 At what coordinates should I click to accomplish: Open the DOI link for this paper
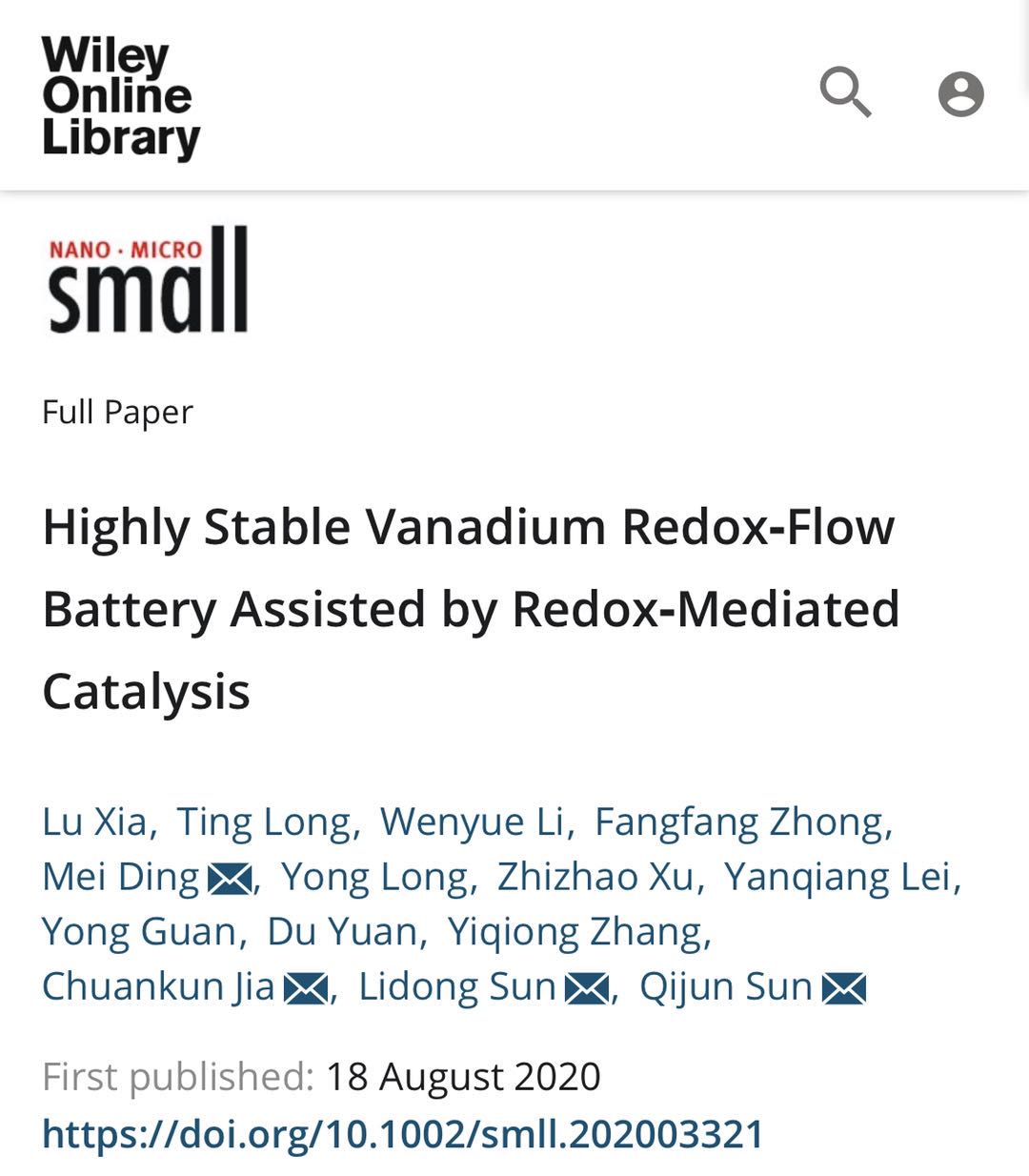pyautogui.click(x=403, y=1134)
